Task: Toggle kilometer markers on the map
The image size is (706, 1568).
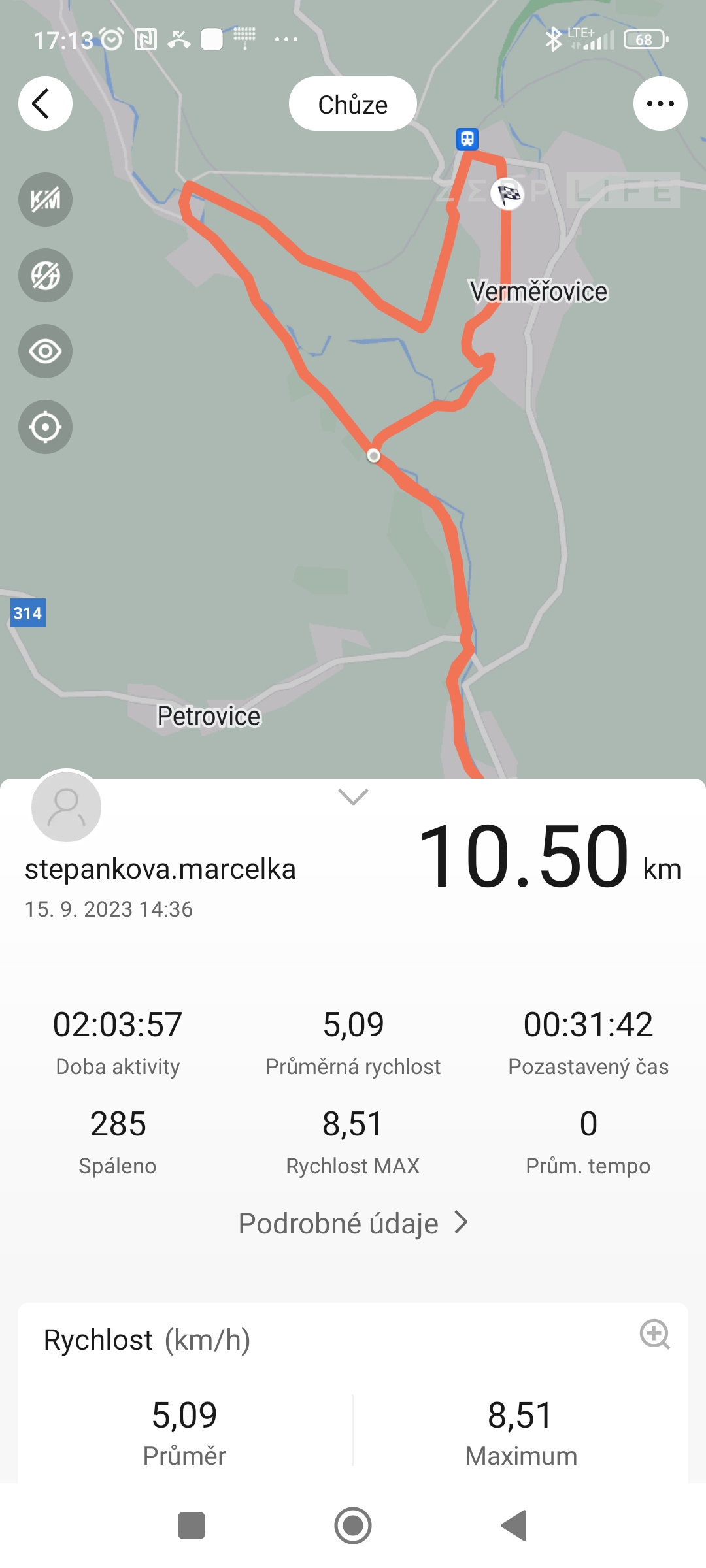Action: pyautogui.click(x=45, y=200)
